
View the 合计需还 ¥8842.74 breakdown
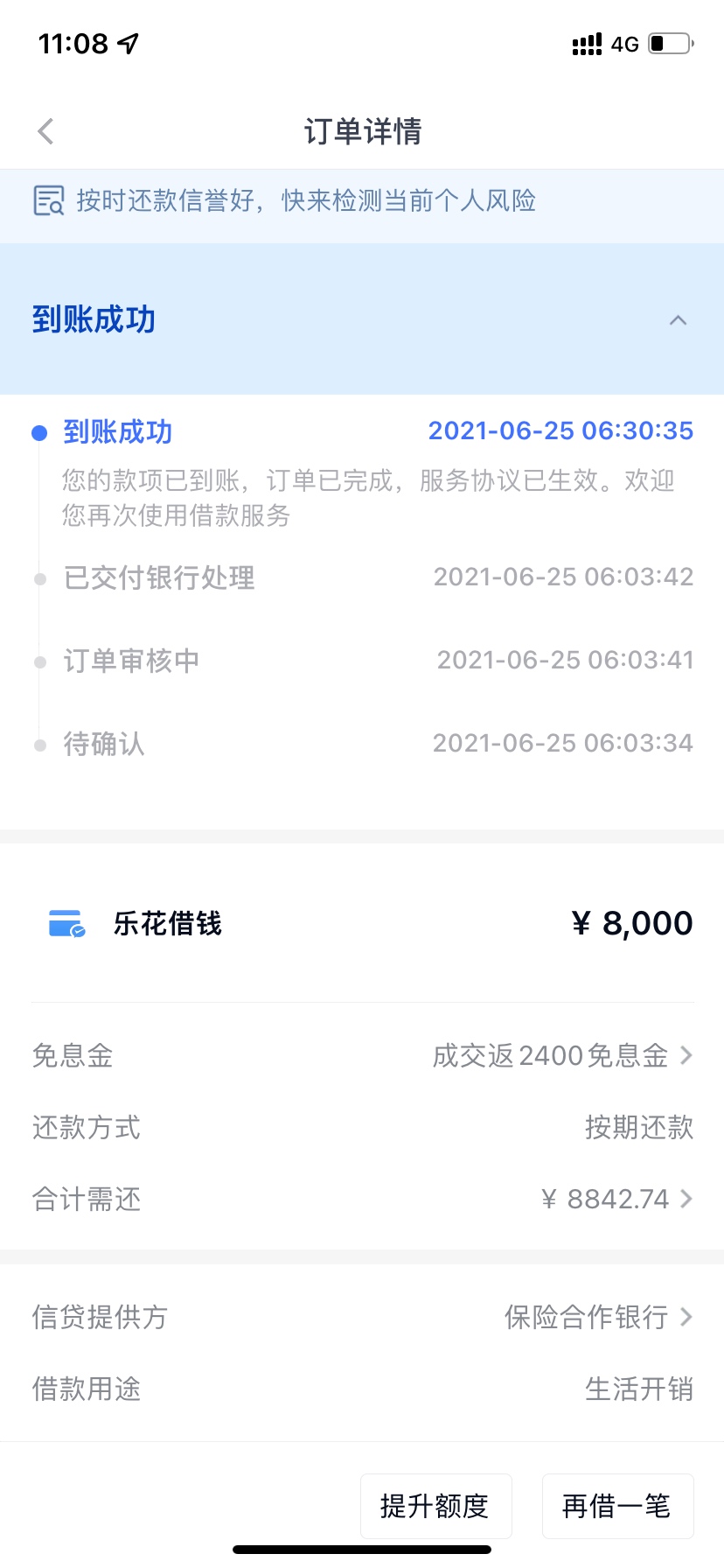pos(362,1199)
